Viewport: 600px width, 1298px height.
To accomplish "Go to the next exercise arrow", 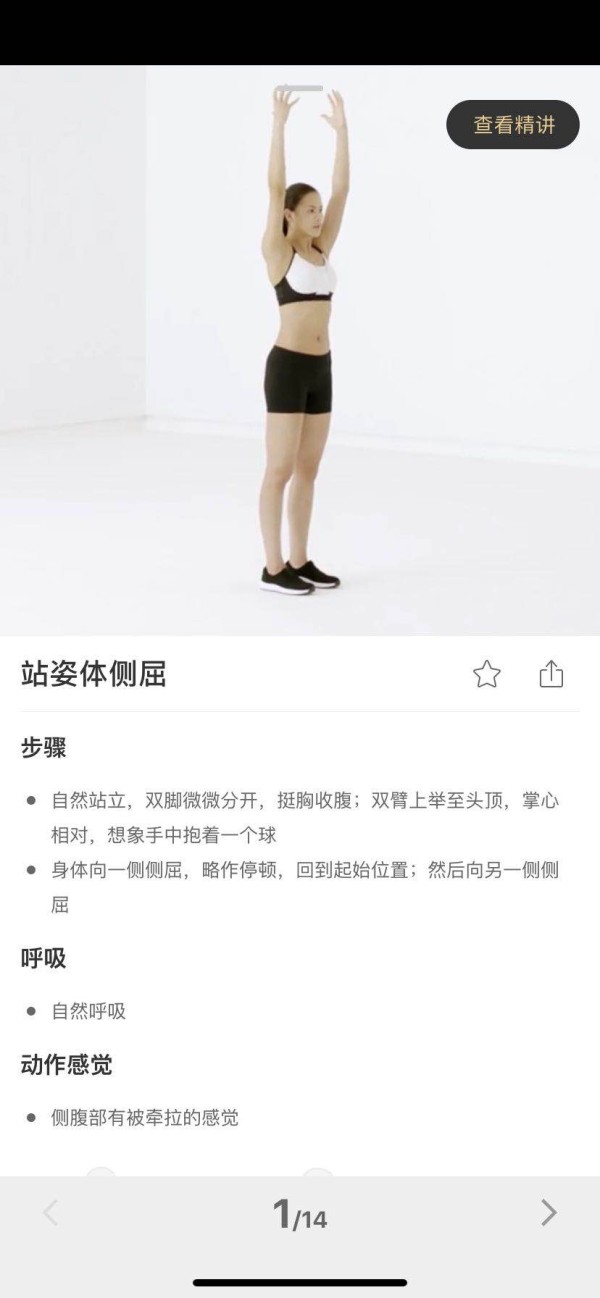I will 549,1213.
